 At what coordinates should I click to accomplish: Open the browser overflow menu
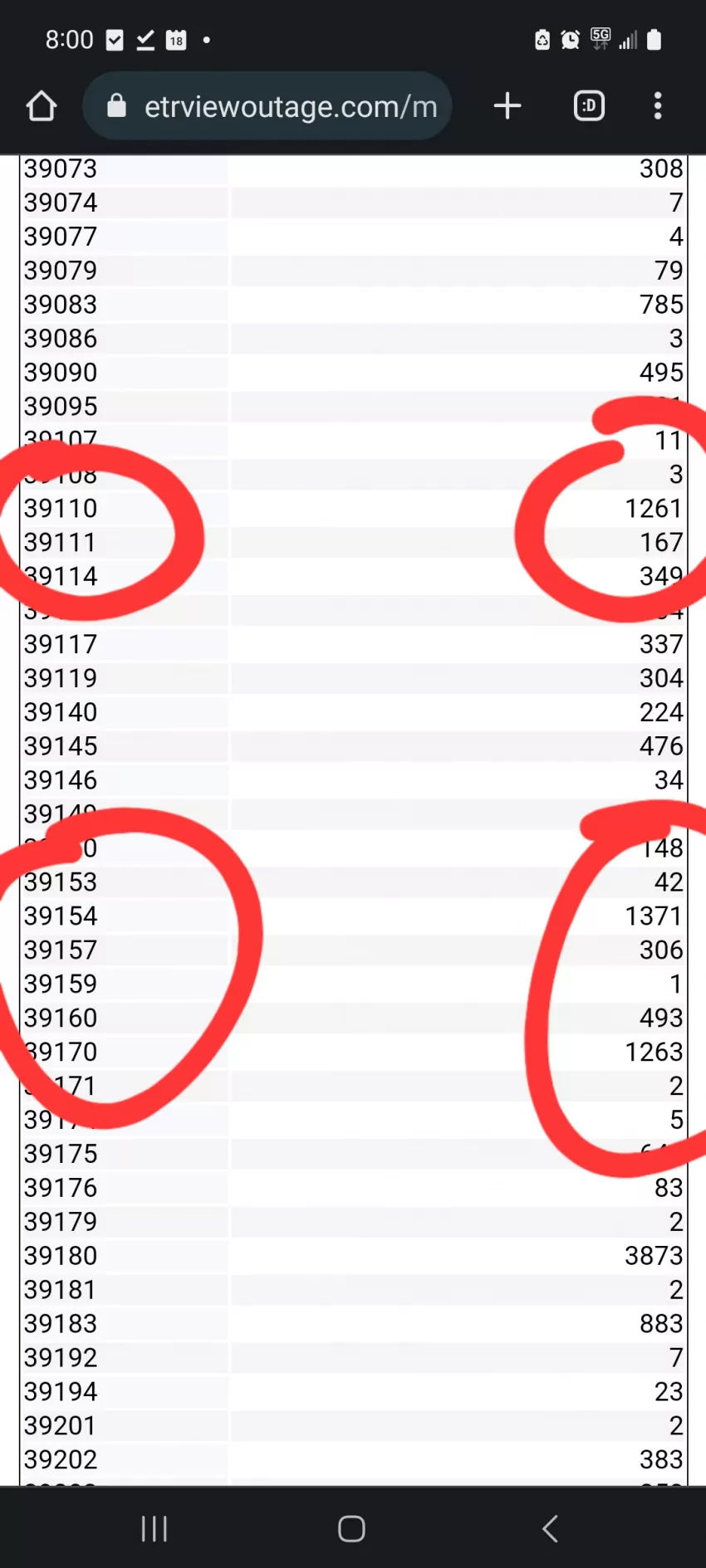[x=658, y=106]
